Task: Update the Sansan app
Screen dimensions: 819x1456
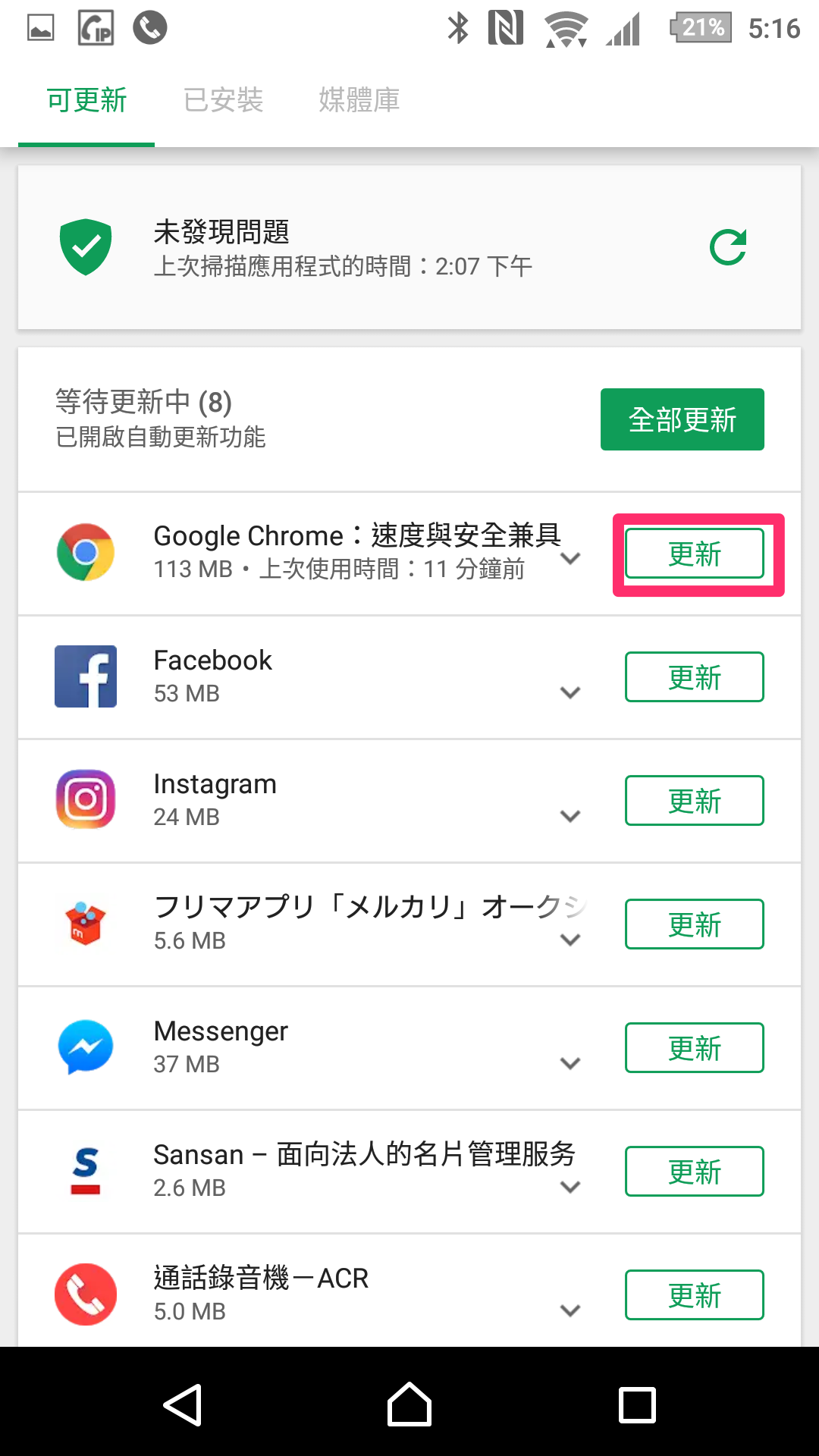Action: click(x=694, y=1172)
